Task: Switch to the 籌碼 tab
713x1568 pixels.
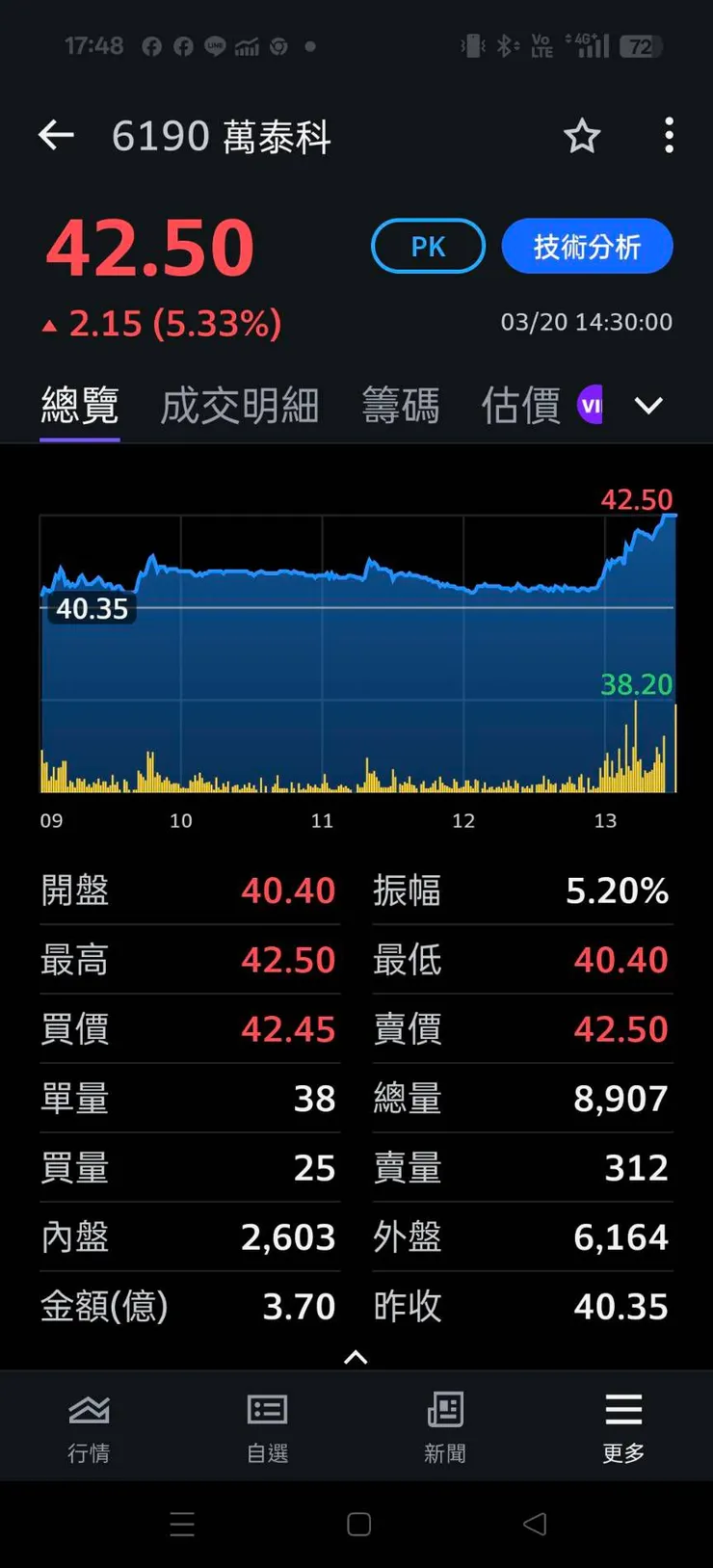Action: [402, 405]
